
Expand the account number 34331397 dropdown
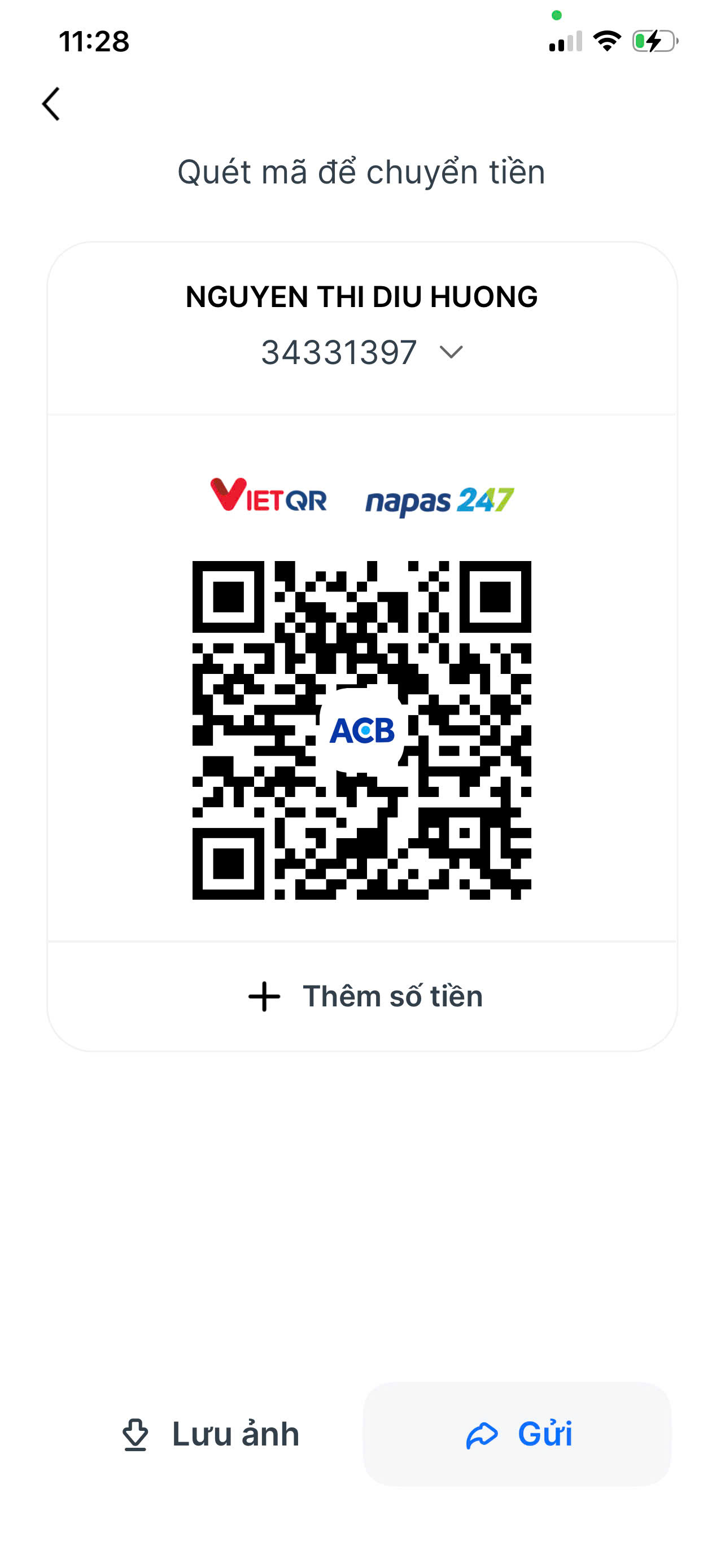[451, 352]
